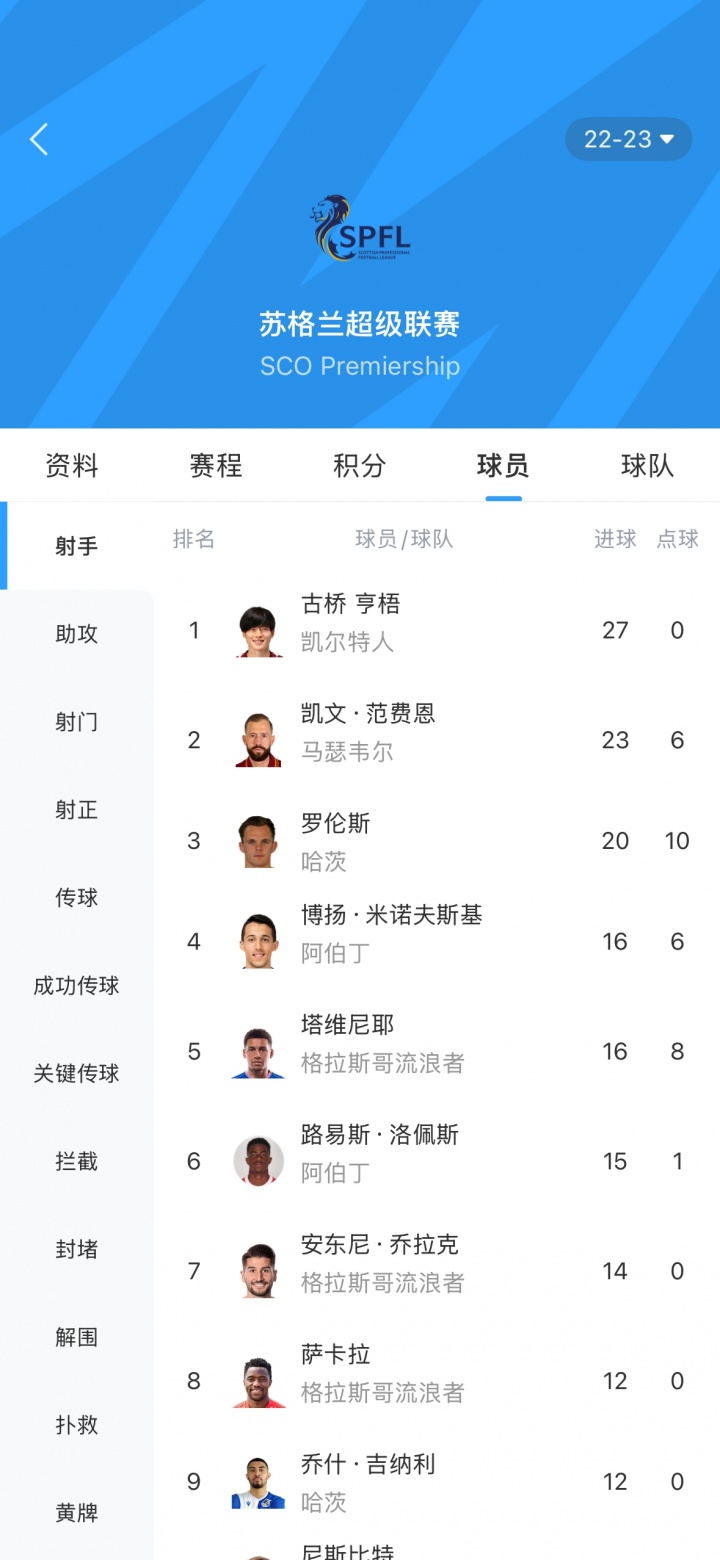
Task: Select 拦截 in the sidebar
Action: 77,1162
